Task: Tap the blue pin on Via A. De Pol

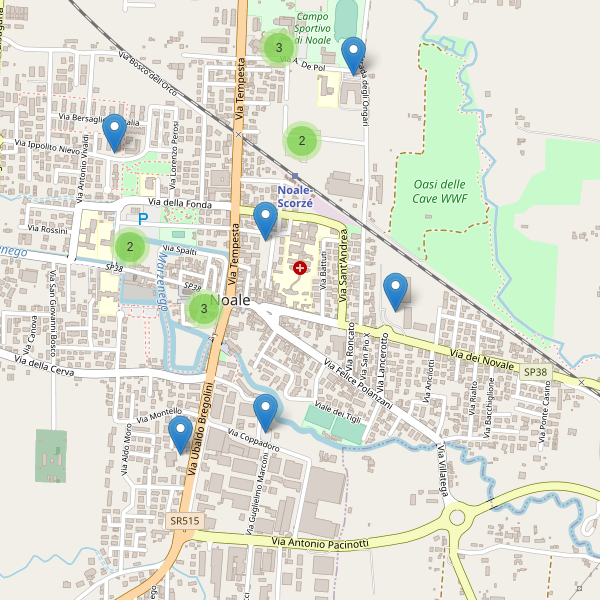Action: [353, 54]
